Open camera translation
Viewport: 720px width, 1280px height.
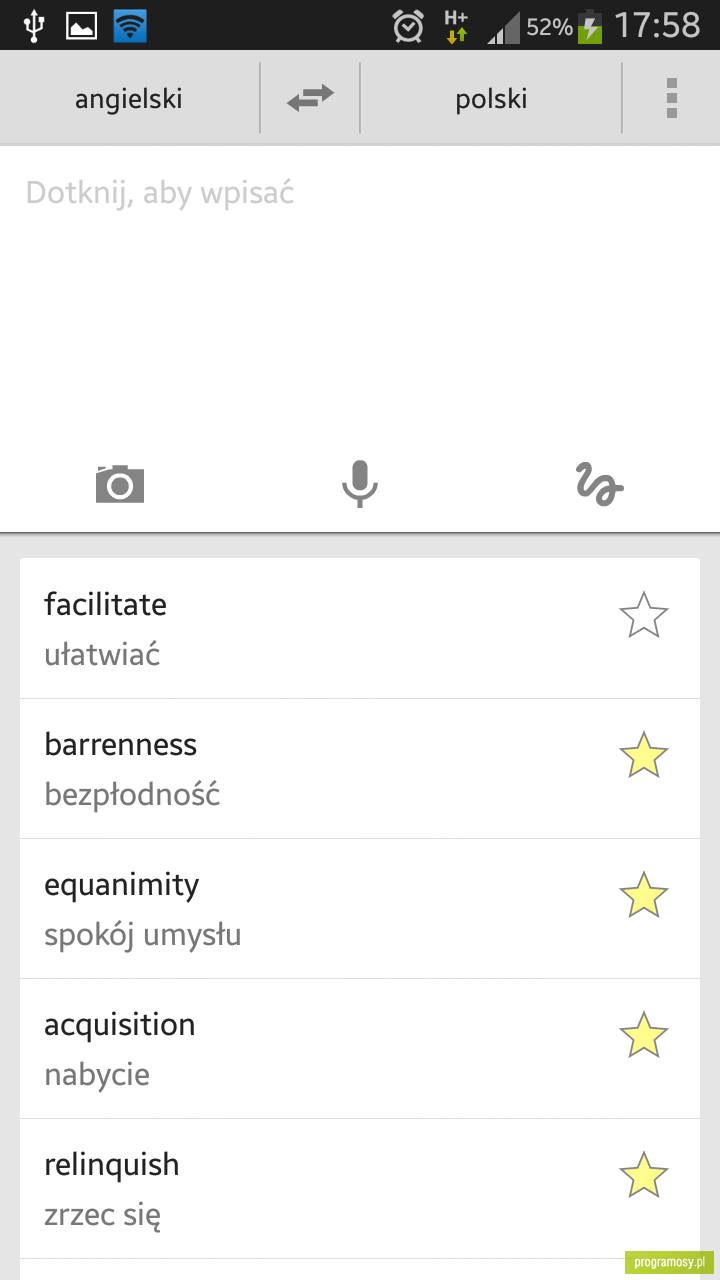(120, 484)
